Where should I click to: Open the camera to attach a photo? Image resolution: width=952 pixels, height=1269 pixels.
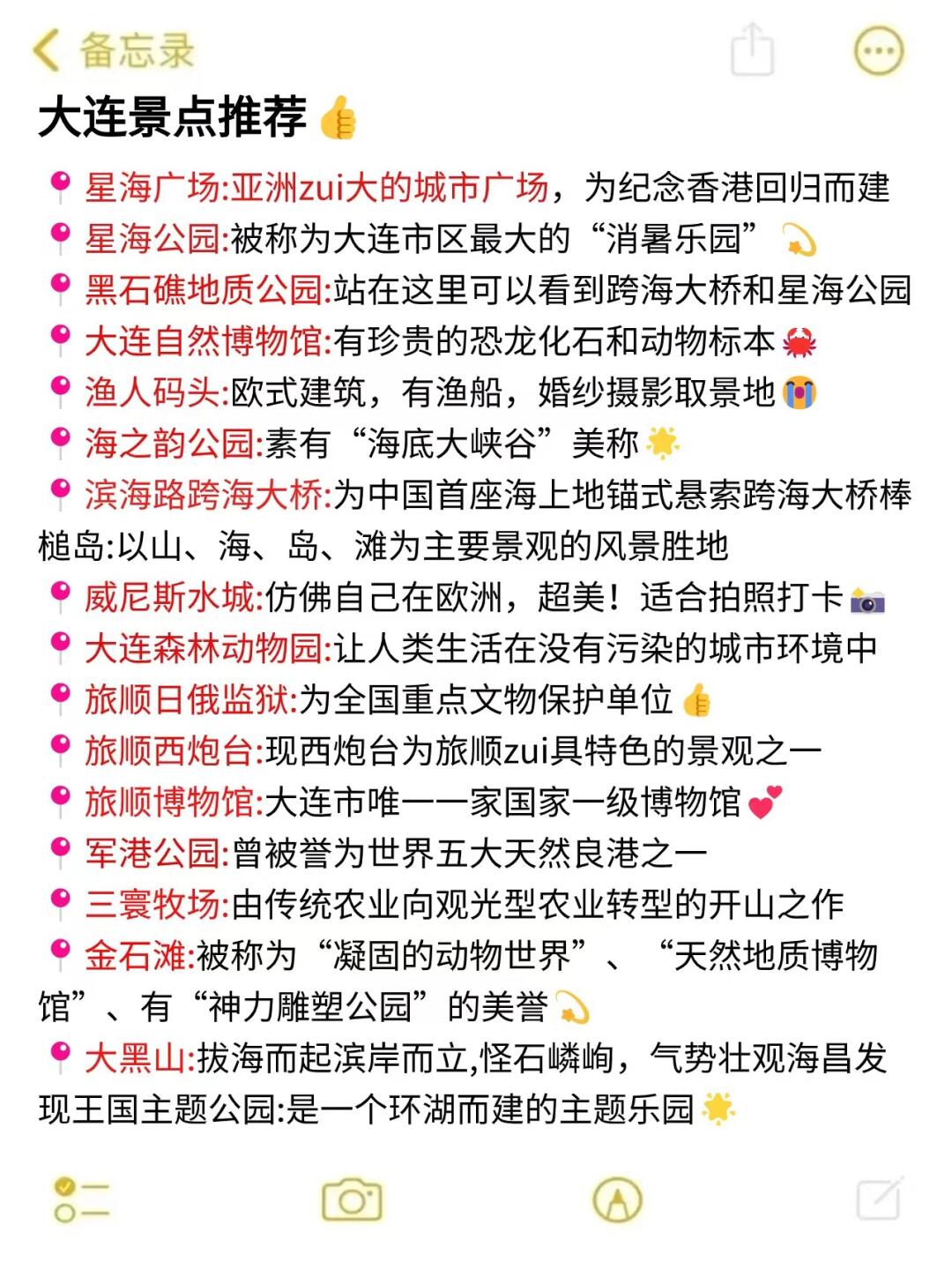pyautogui.click(x=352, y=1199)
